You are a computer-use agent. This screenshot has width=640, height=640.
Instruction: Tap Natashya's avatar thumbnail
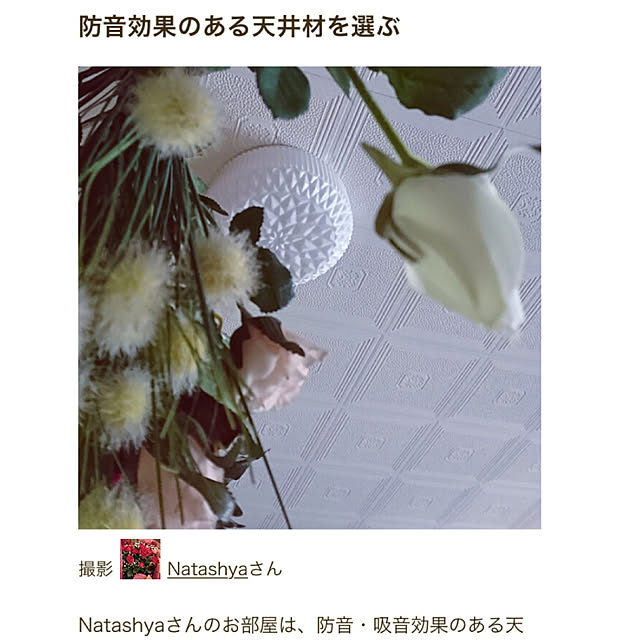point(140,559)
